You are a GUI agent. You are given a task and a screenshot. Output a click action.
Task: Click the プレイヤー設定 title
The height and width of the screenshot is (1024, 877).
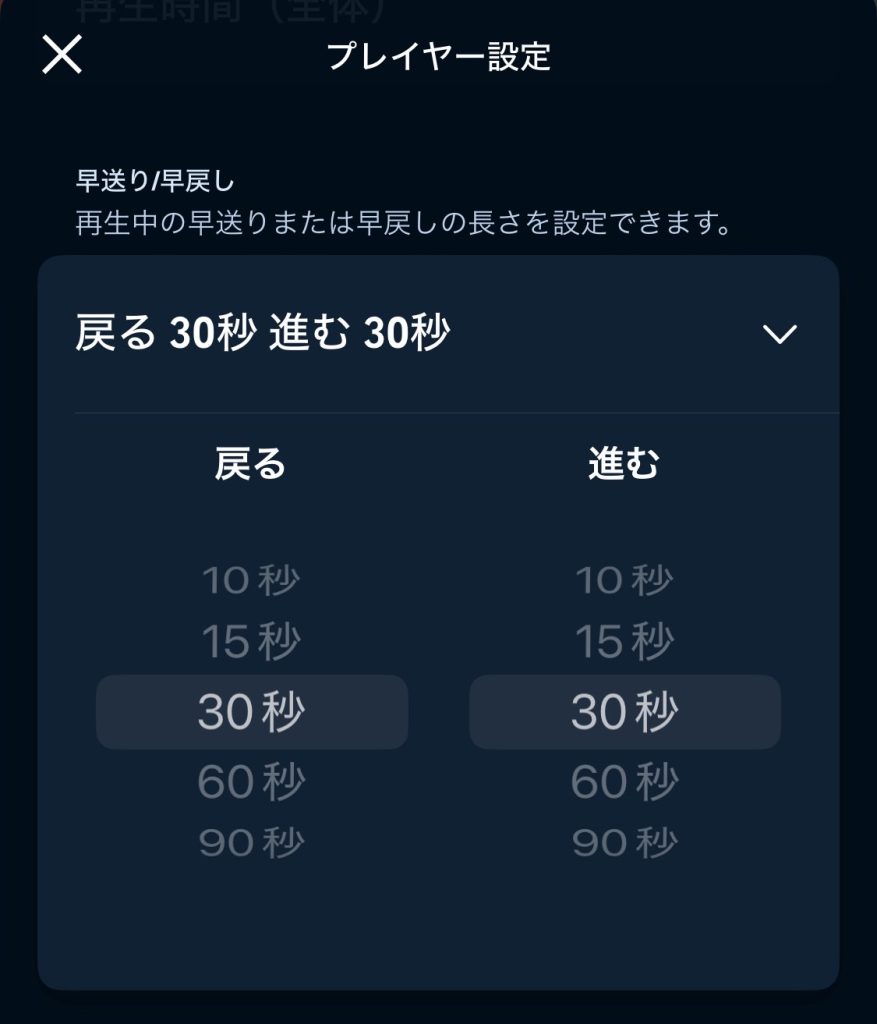click(438, 55)
